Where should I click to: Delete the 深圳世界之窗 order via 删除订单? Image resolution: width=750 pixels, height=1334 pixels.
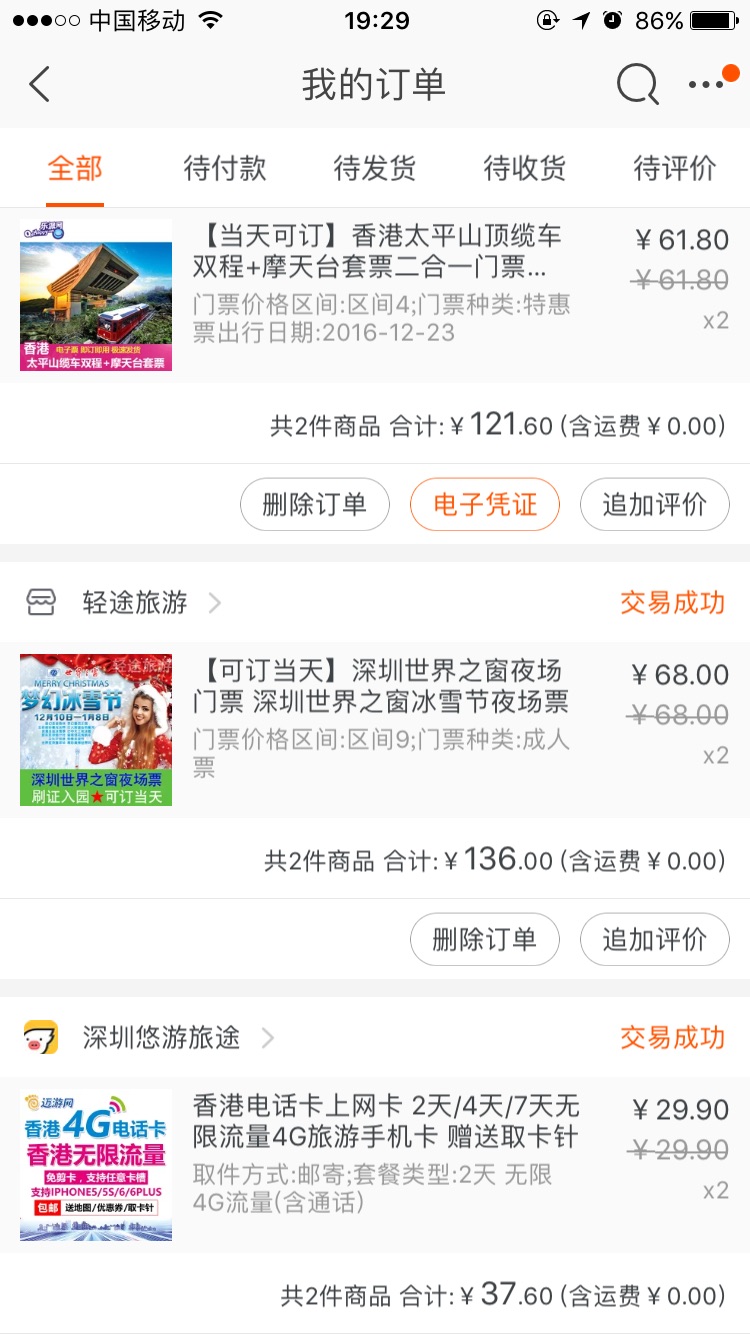coord(485,939)
